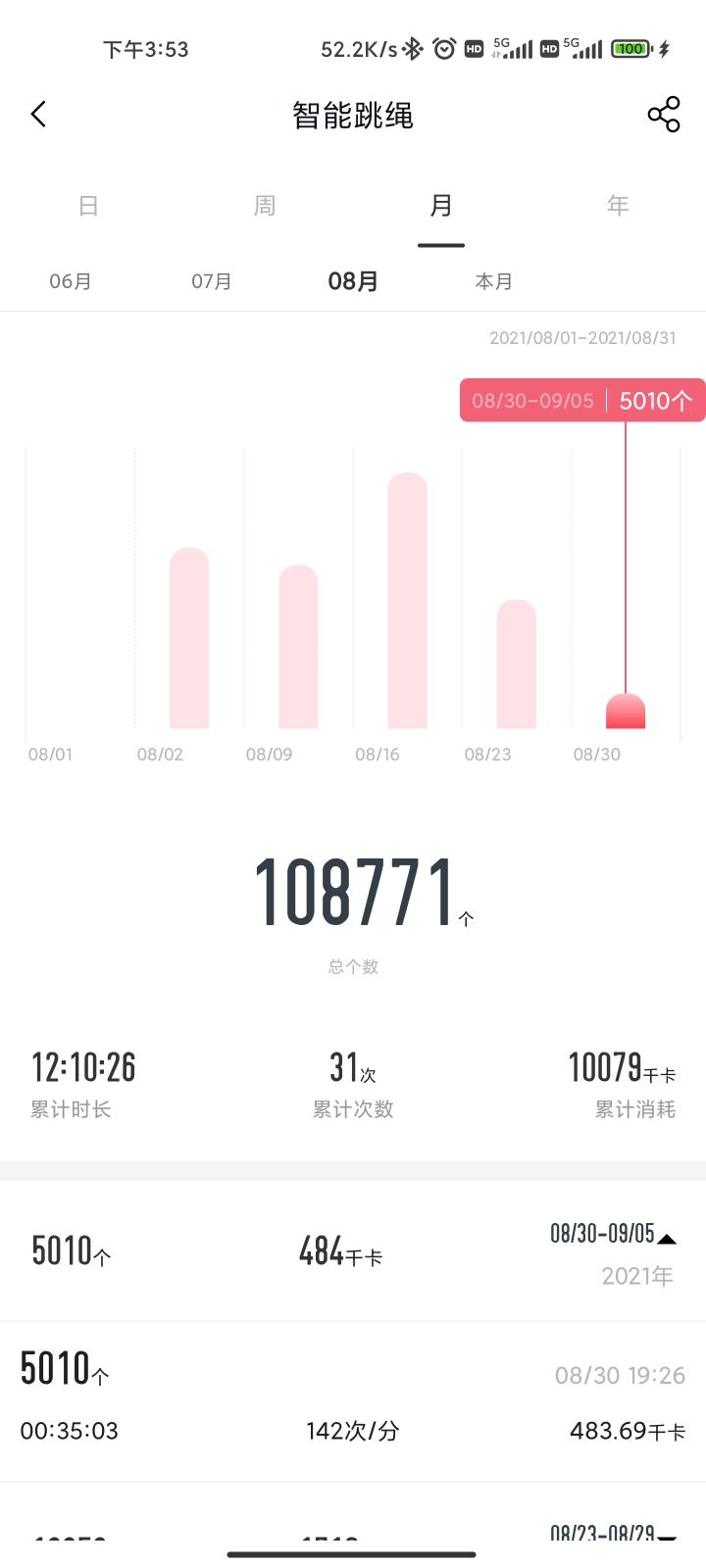Open the 年 view tab
The width and height of the screenshot is (706, 1568).
pos(618,206)
